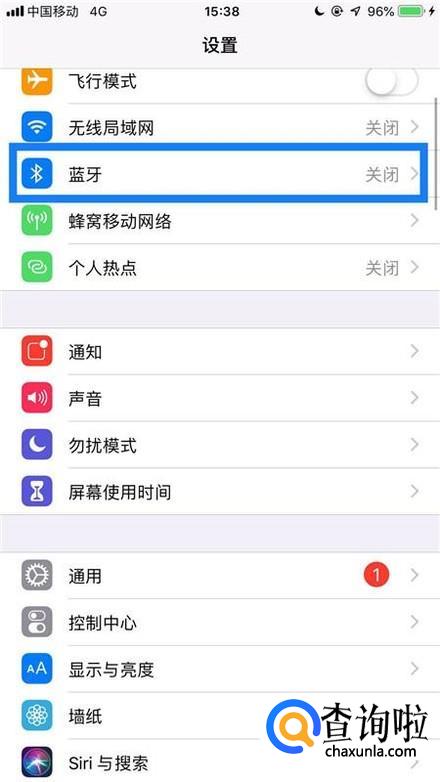
Task: Open 勿扰模式 do not disturb
Action: coord(220,445)
